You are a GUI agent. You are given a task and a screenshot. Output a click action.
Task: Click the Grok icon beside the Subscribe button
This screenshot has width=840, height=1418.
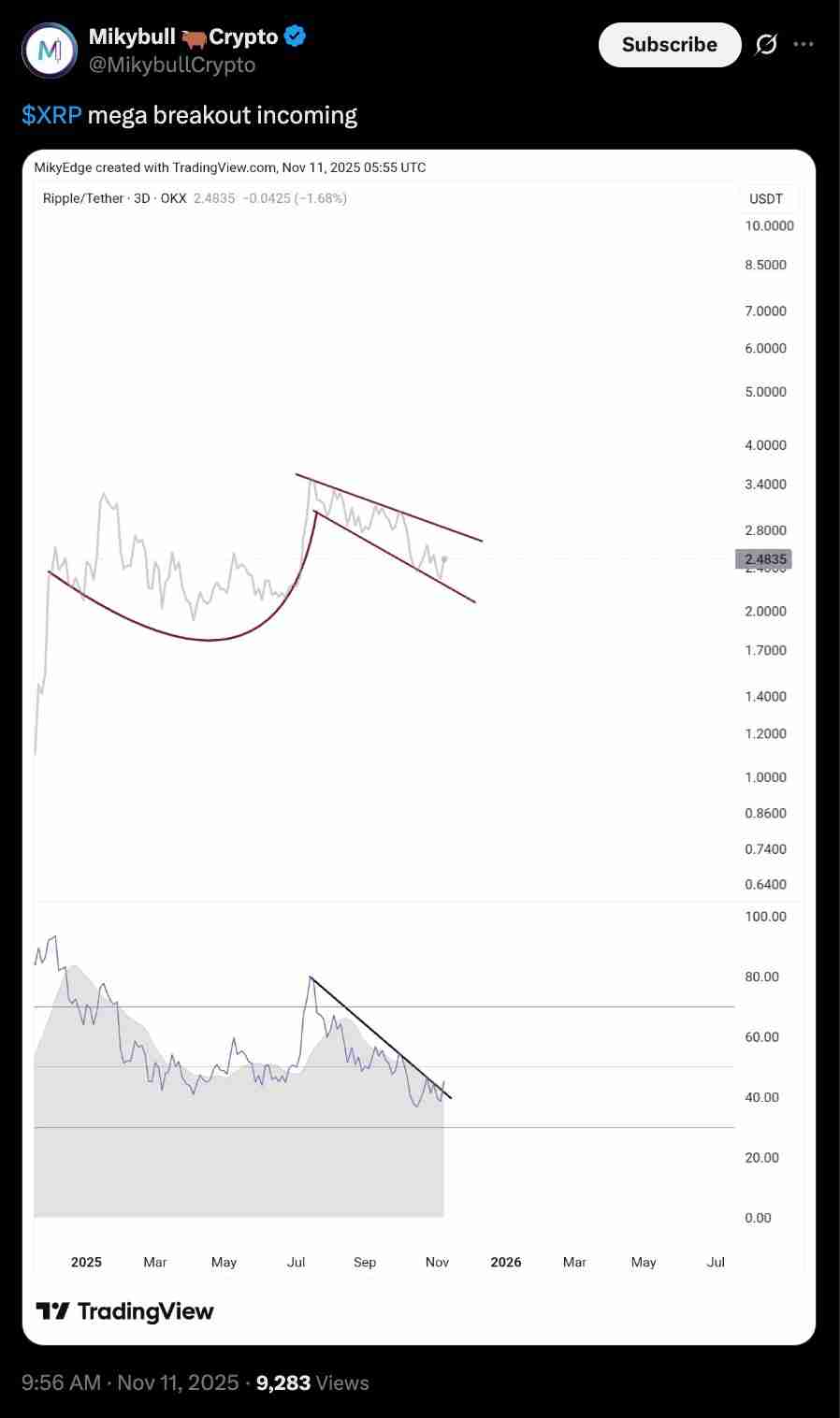(767, 44)
